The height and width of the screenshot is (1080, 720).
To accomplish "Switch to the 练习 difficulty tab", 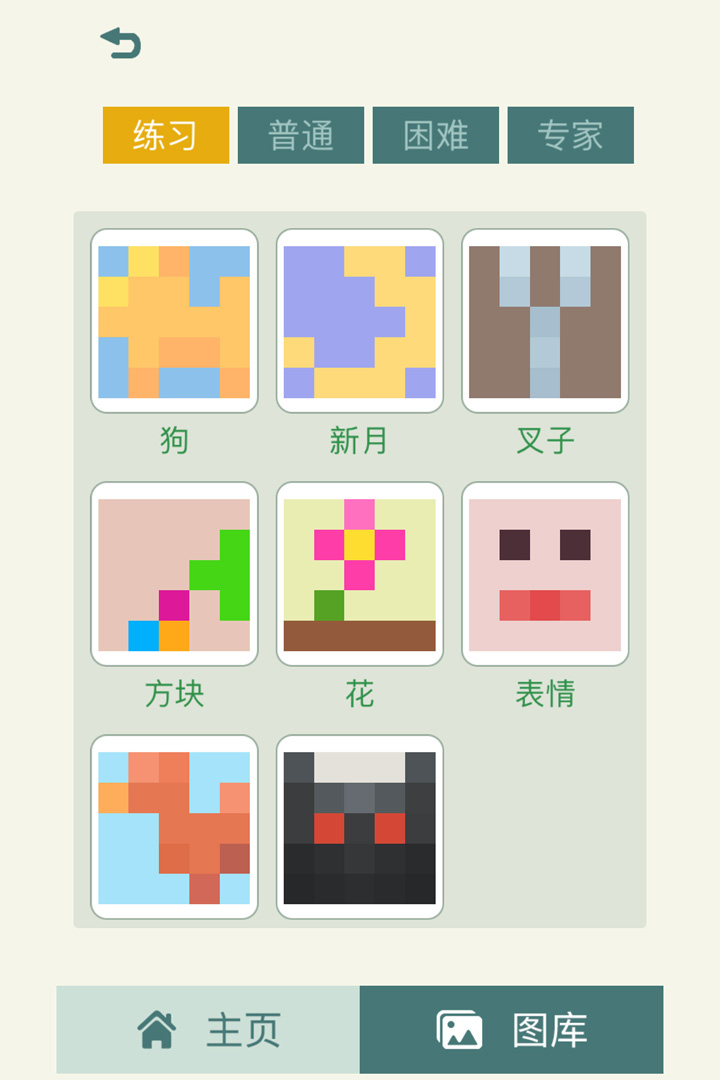I will point(165,134).
